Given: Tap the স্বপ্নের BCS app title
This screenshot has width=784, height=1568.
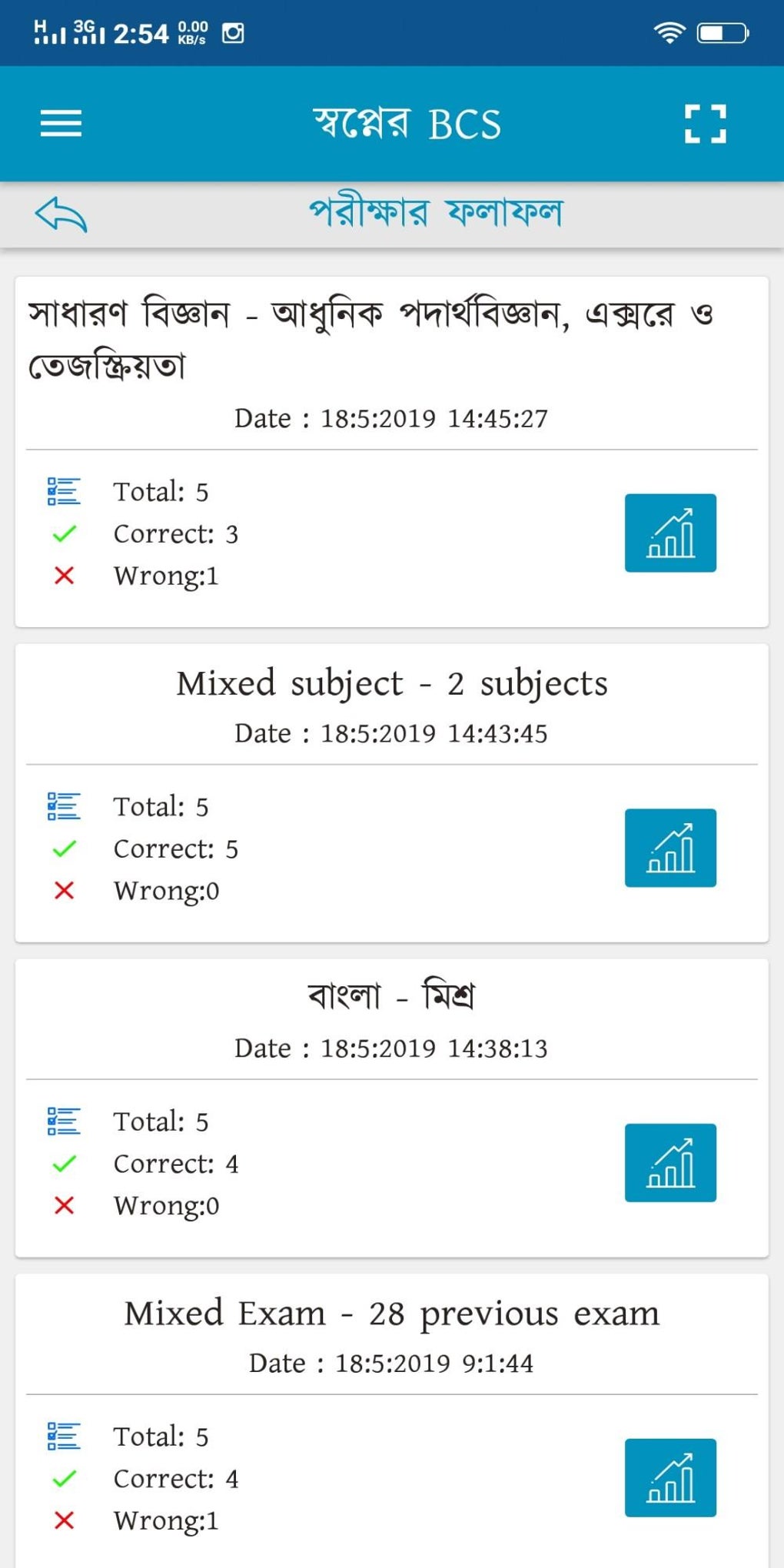Looking at the screenshot, I should [407, 123].
